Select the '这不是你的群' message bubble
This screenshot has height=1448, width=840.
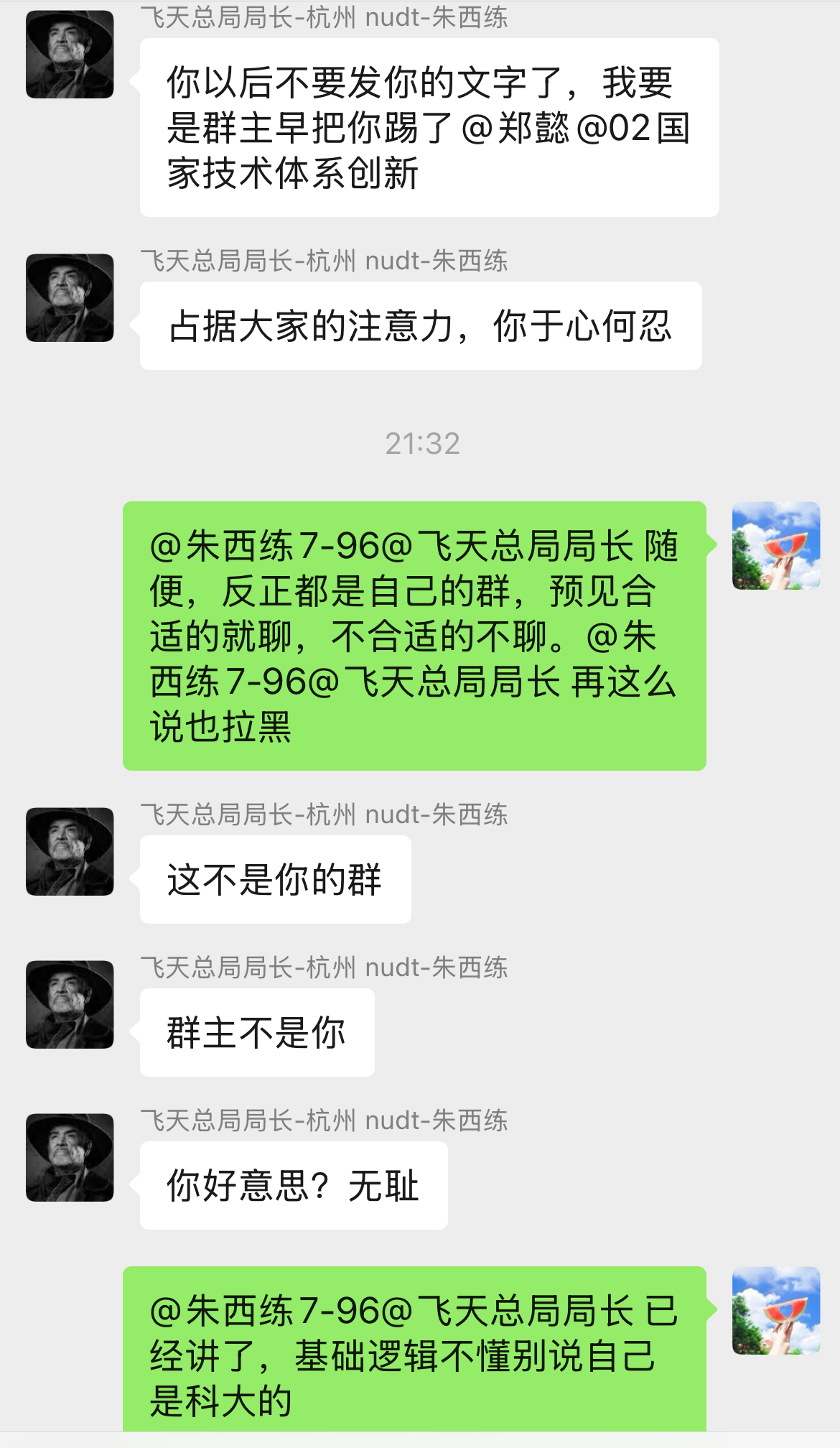(275, 876)
